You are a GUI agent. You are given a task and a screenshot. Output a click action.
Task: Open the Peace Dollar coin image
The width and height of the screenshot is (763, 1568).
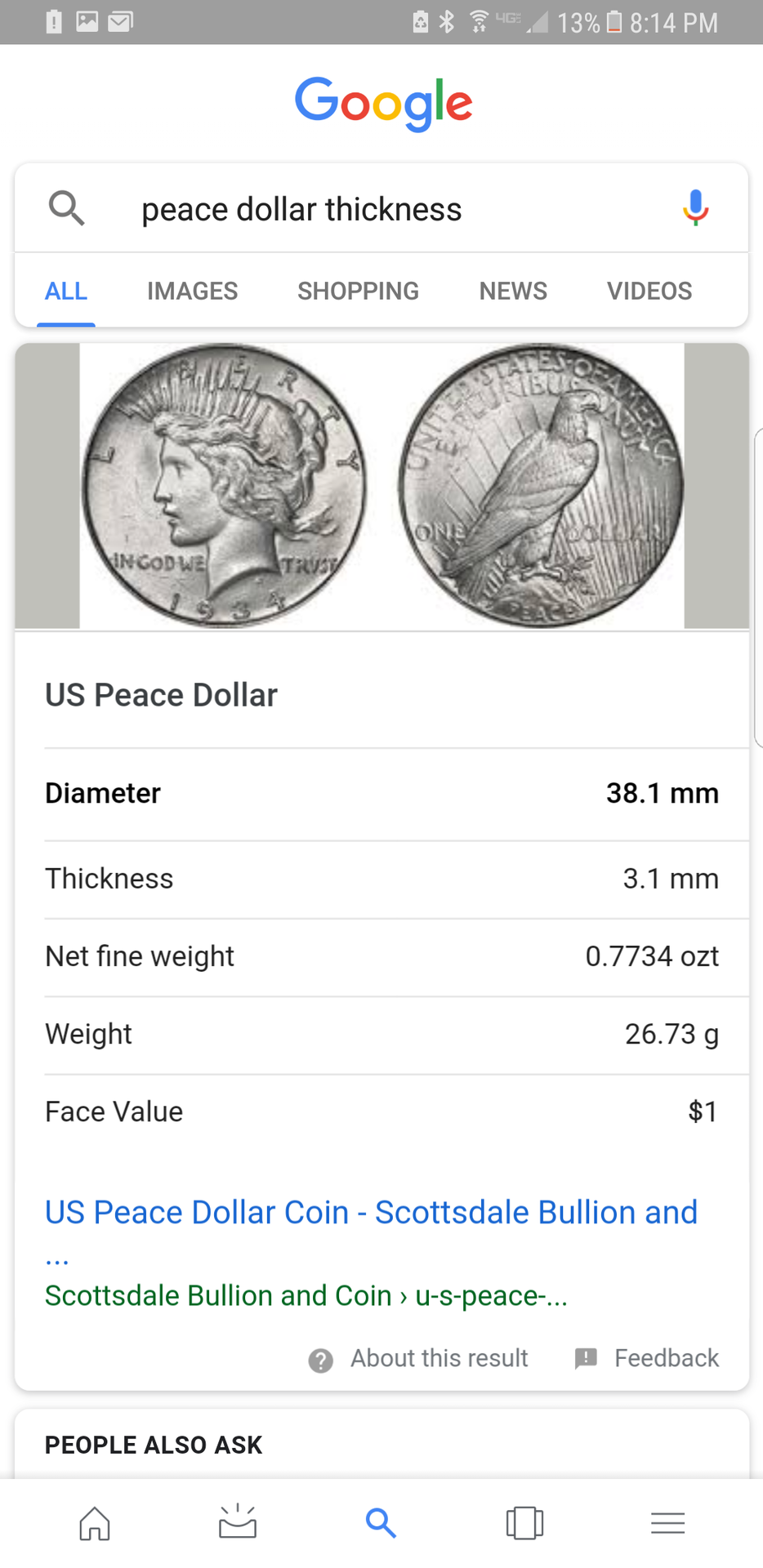381,486
